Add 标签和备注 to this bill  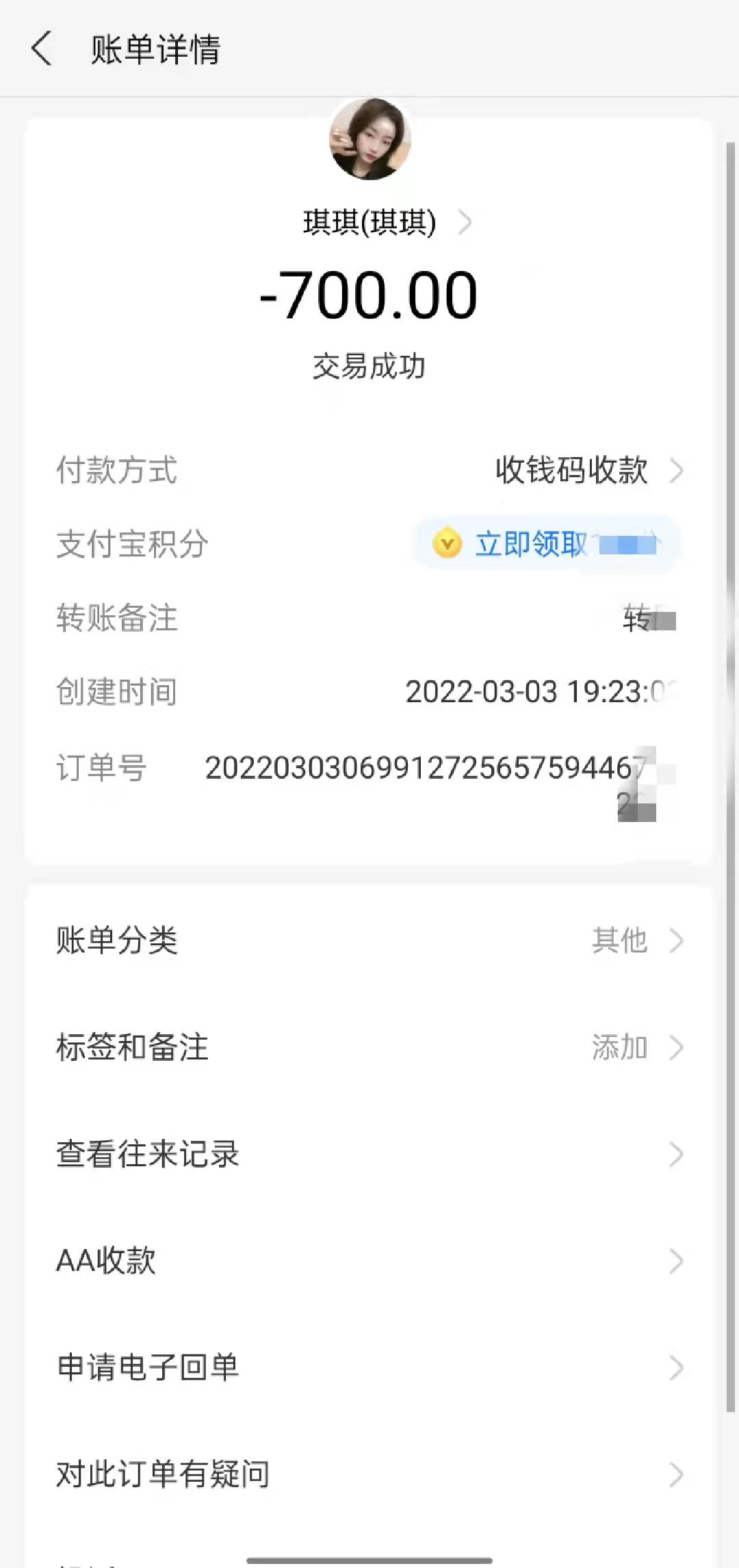point(369,1047)
